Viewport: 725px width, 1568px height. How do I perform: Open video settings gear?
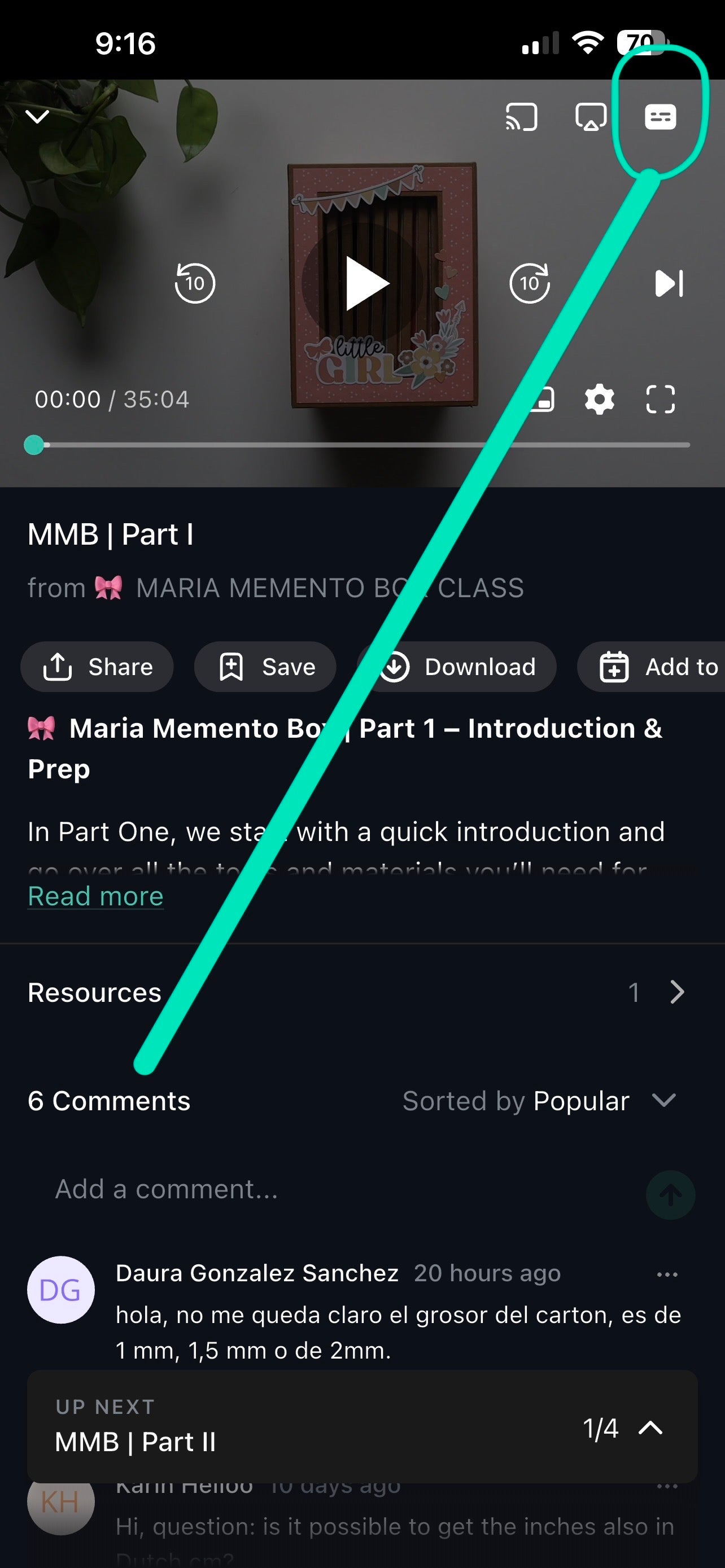pos(599,400)
